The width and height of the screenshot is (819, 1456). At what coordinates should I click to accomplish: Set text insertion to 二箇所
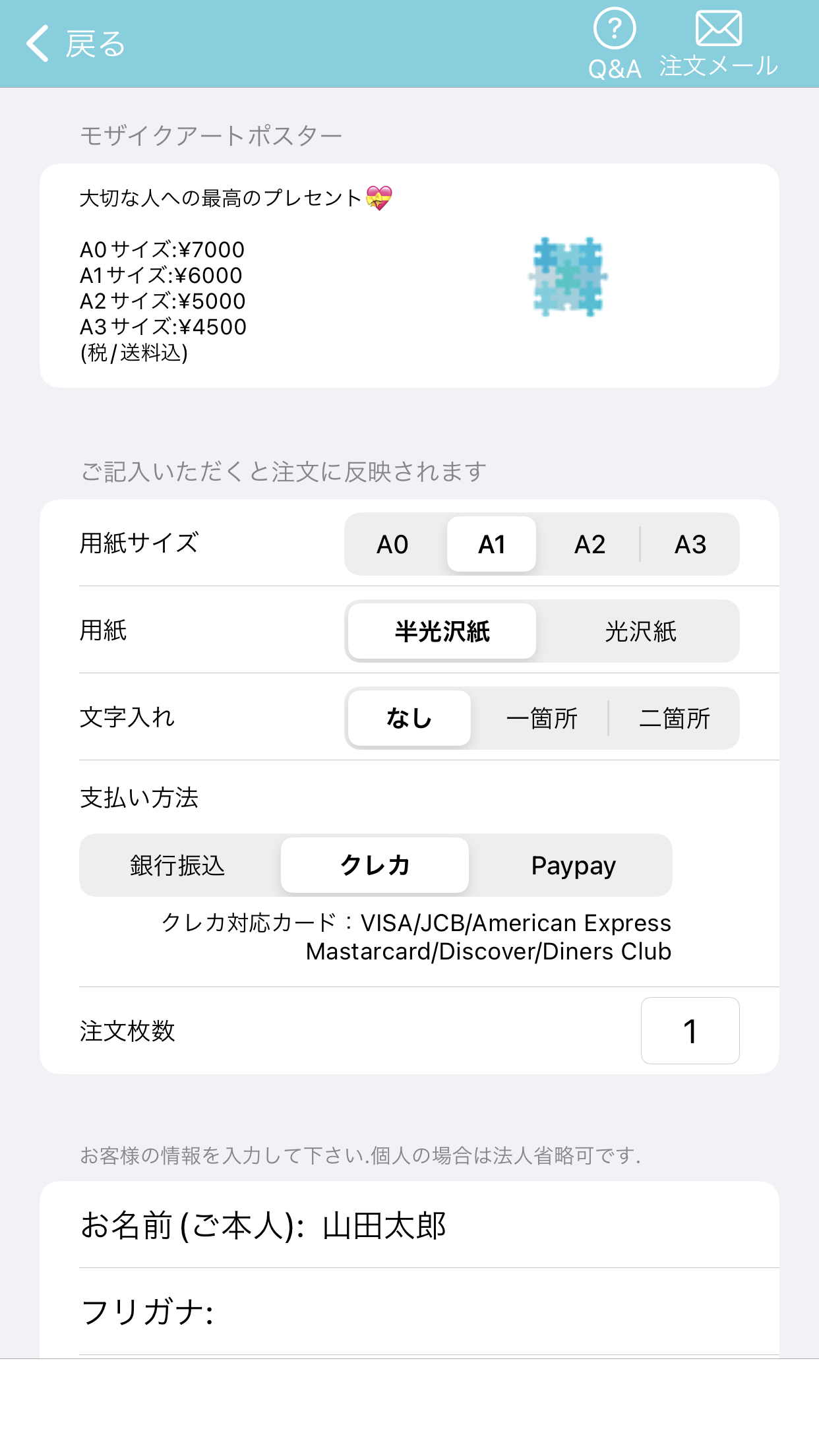(x=675, y=718)
